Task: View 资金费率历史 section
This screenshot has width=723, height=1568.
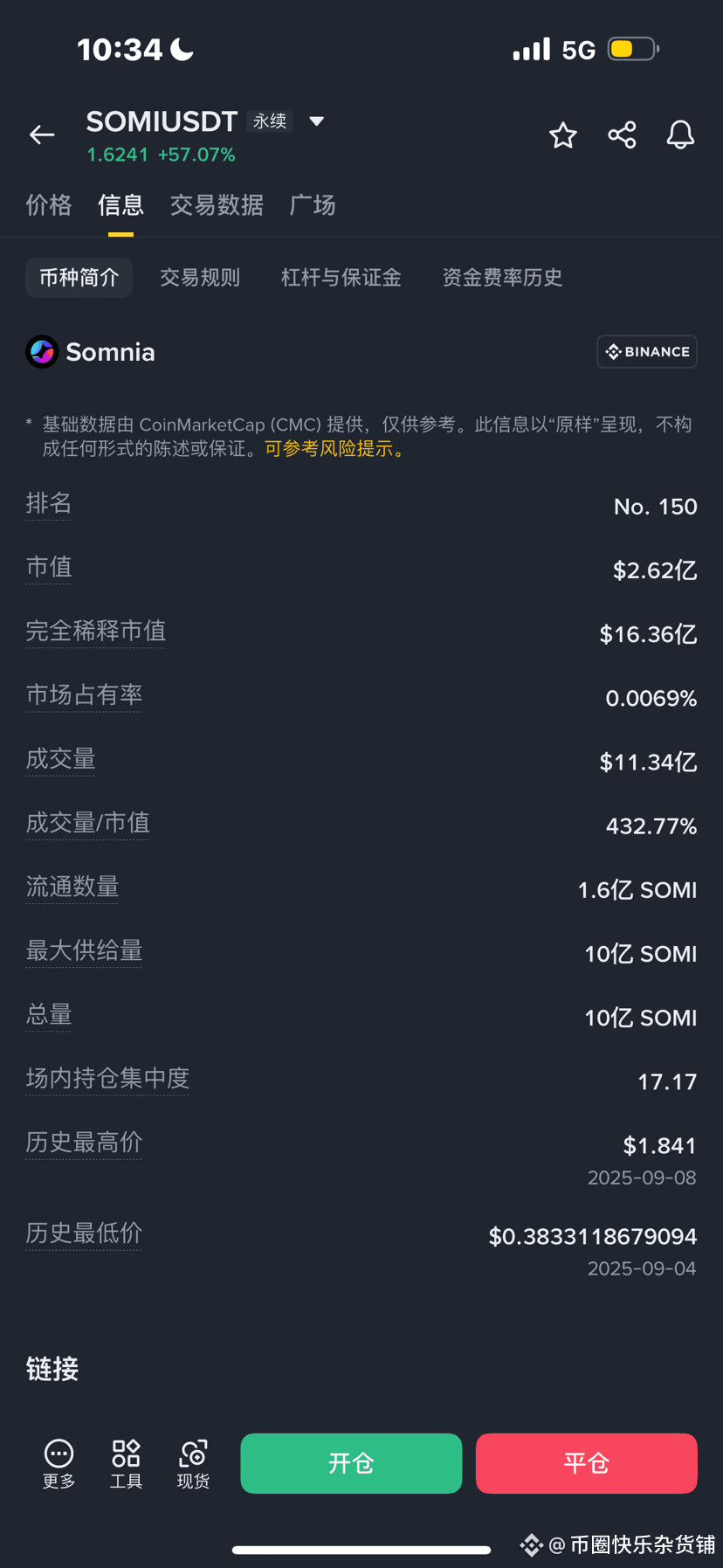Action: (502, 278)
